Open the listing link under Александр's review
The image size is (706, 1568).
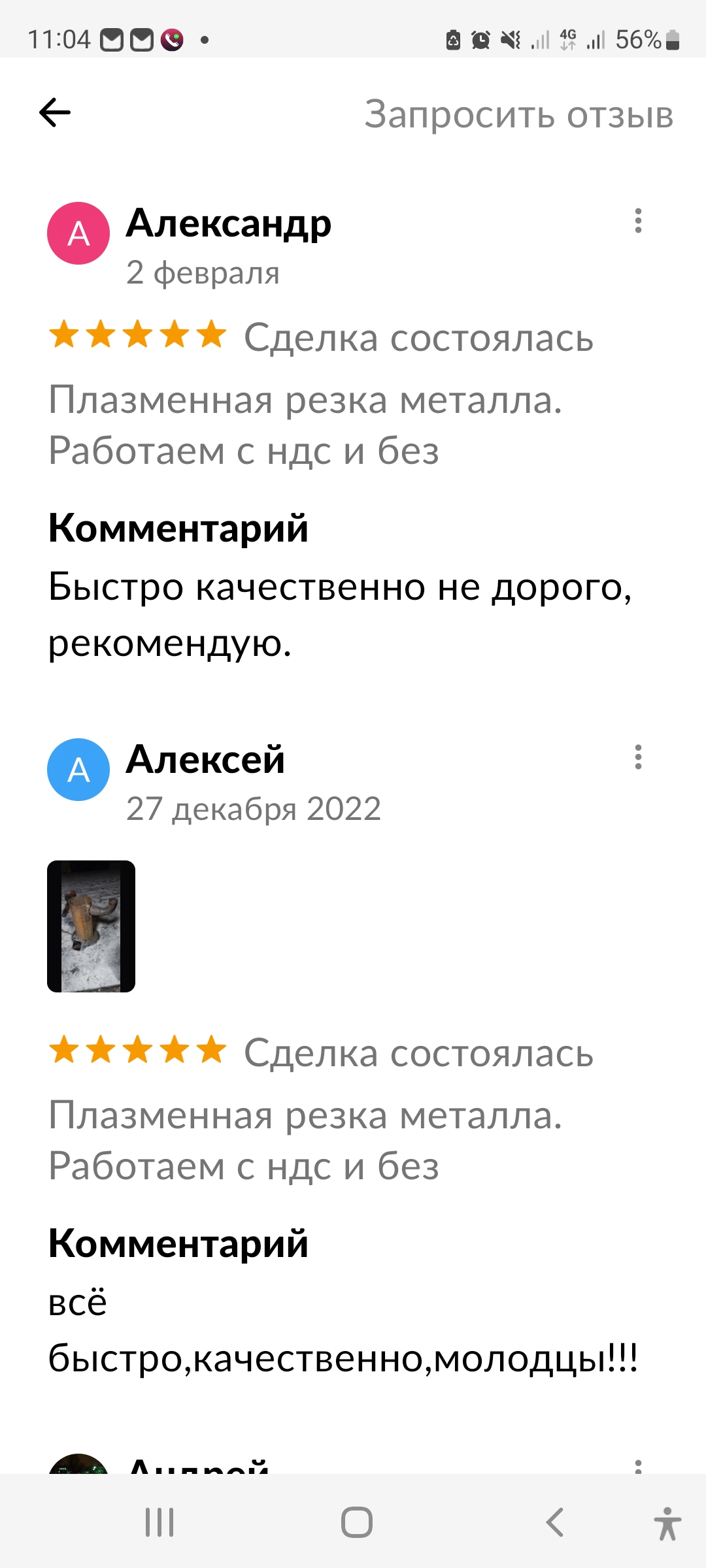pyautogui.click(x=306, y=425)
